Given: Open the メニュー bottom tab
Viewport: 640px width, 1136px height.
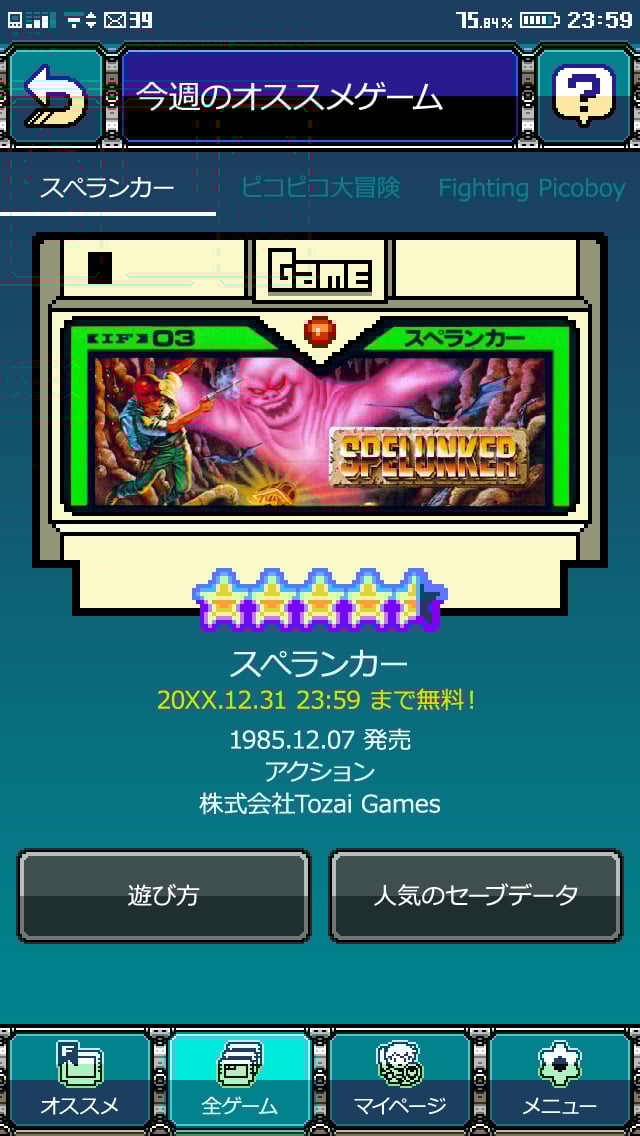Looking at the screenshot, I should point(560,1081).
